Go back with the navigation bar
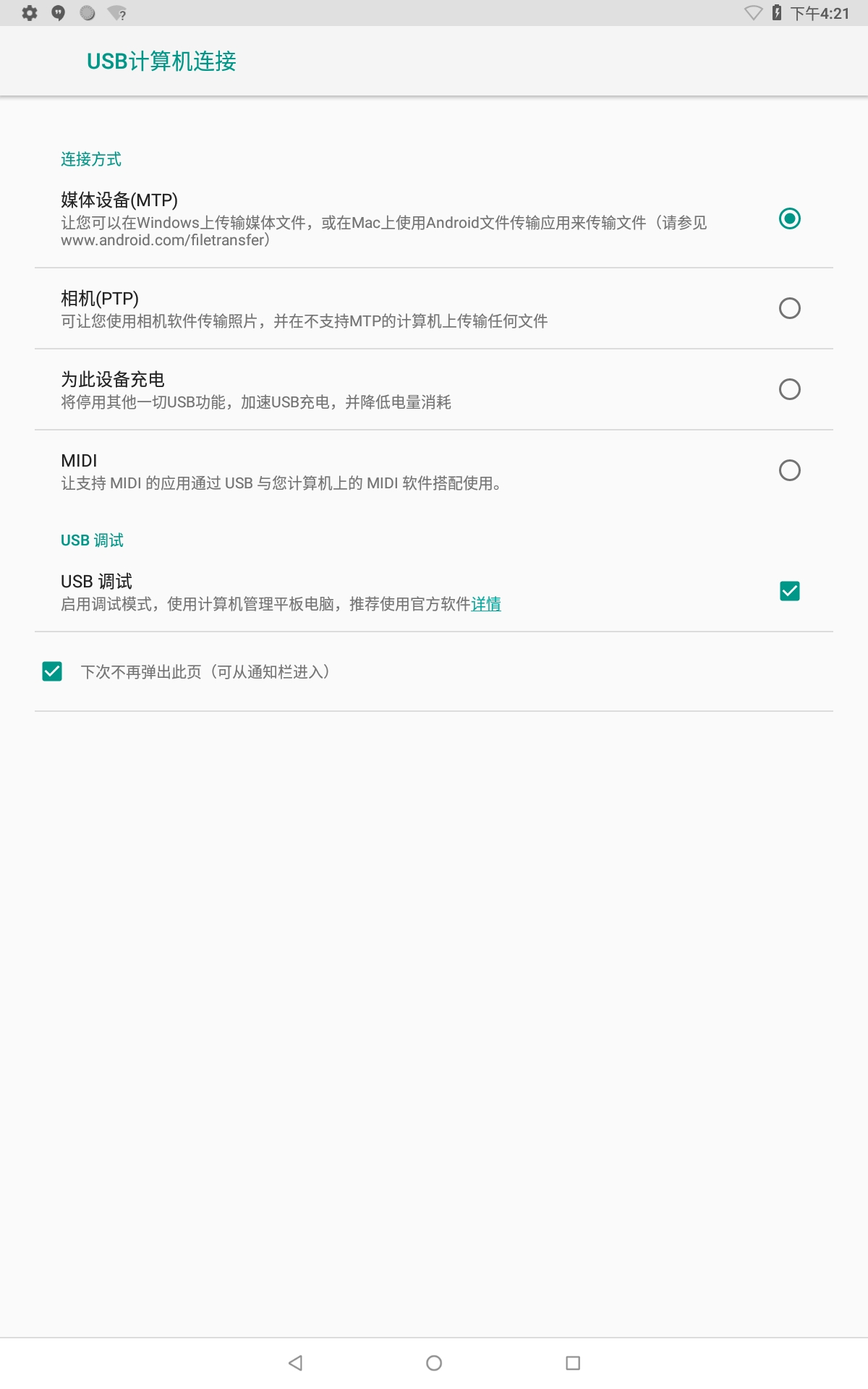Viewport: 868px width, 1389px height. coord(295,1363)
